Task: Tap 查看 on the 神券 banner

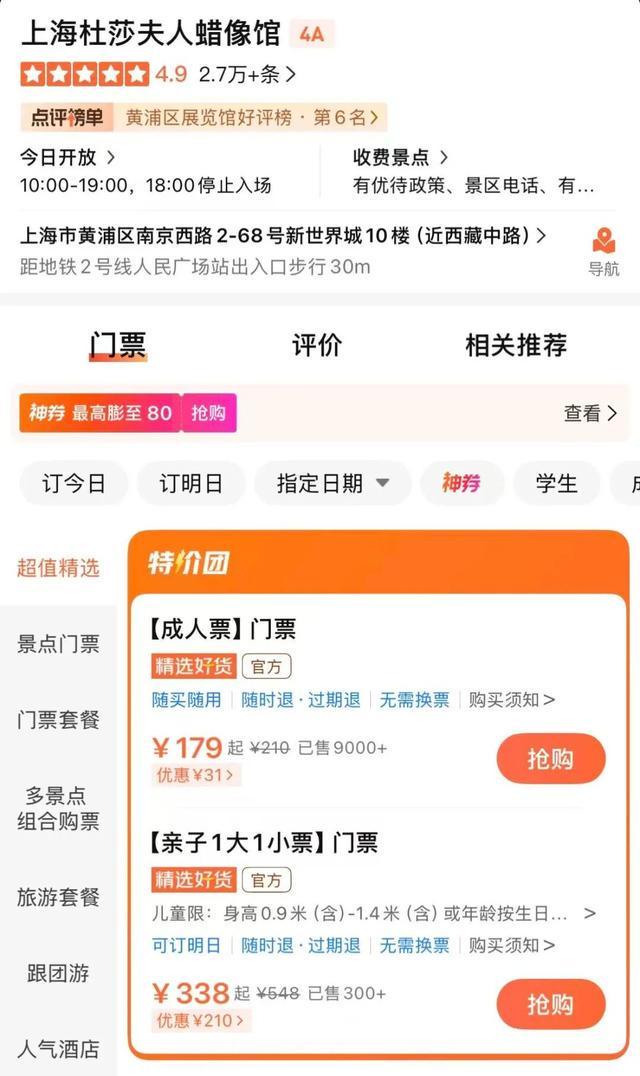Action: (590, 413)
